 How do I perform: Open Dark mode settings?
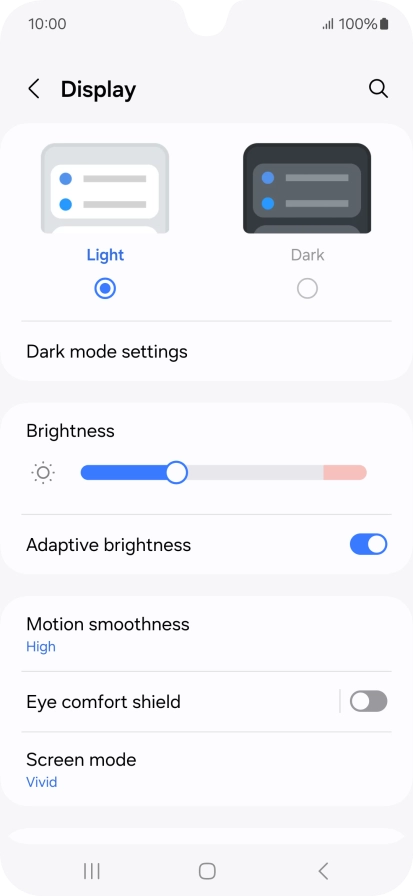coord(206,351)
